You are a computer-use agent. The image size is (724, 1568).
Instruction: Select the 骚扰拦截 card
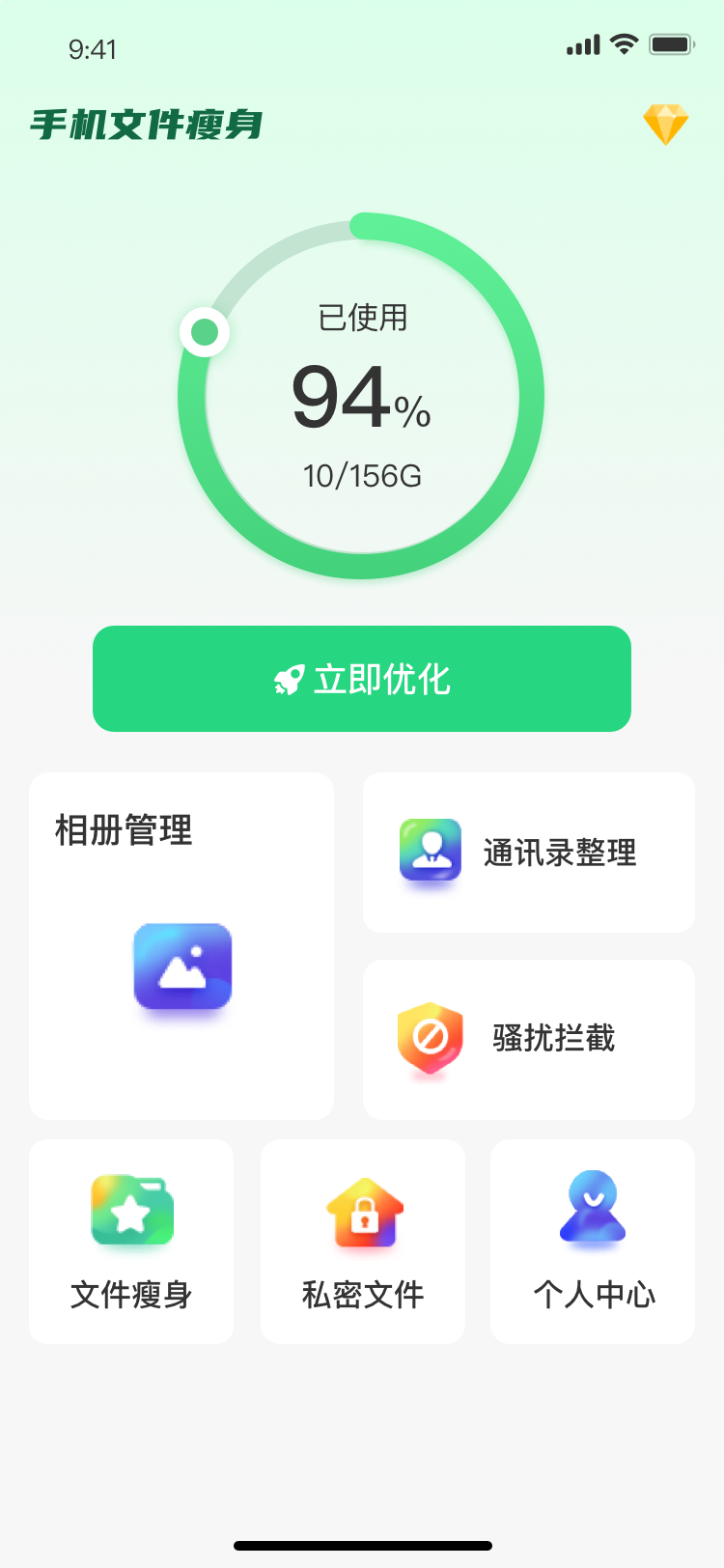pos(529,1040)
